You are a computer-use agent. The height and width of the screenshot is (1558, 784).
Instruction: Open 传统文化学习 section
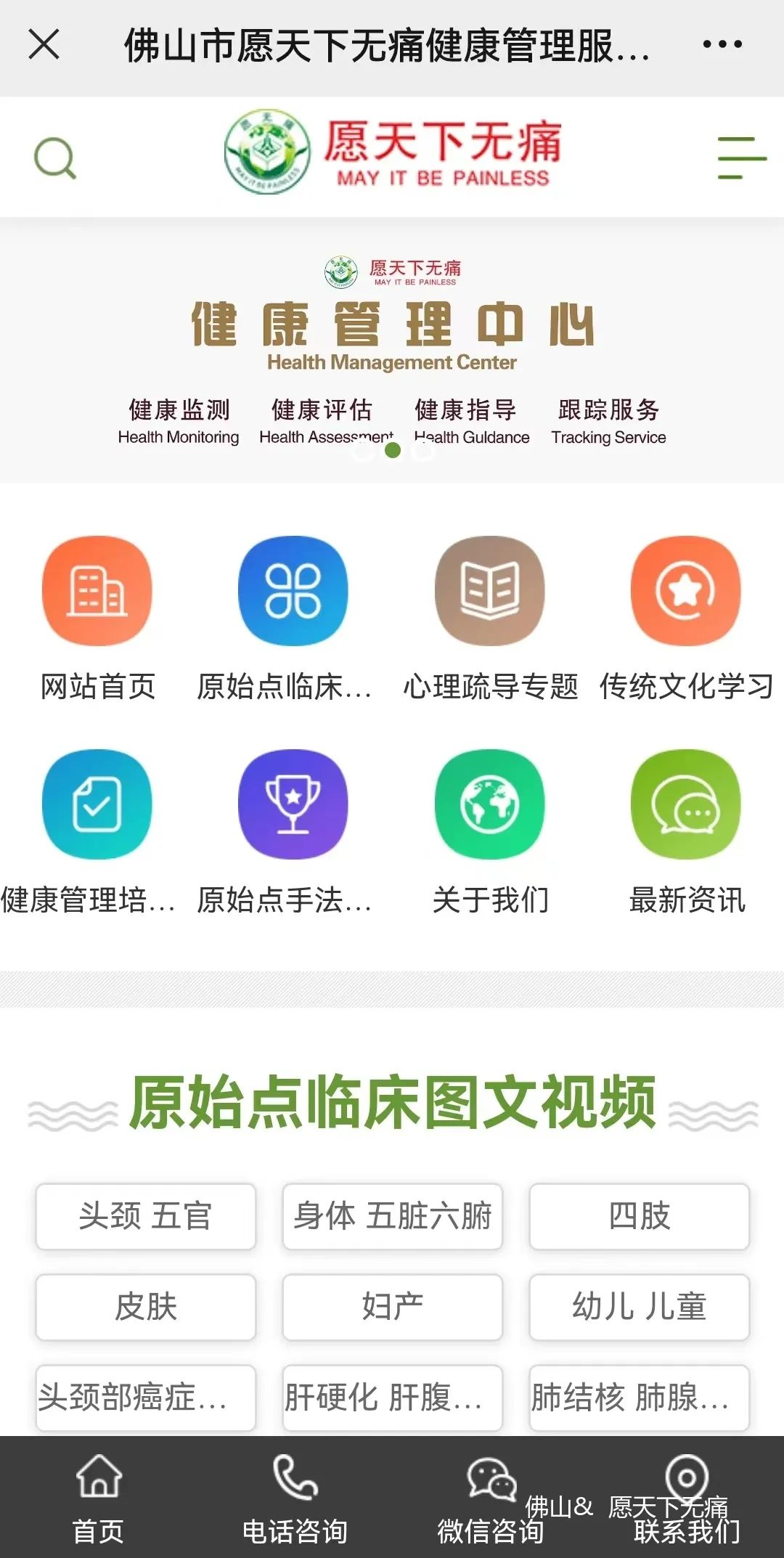click(x=686, y=617)
